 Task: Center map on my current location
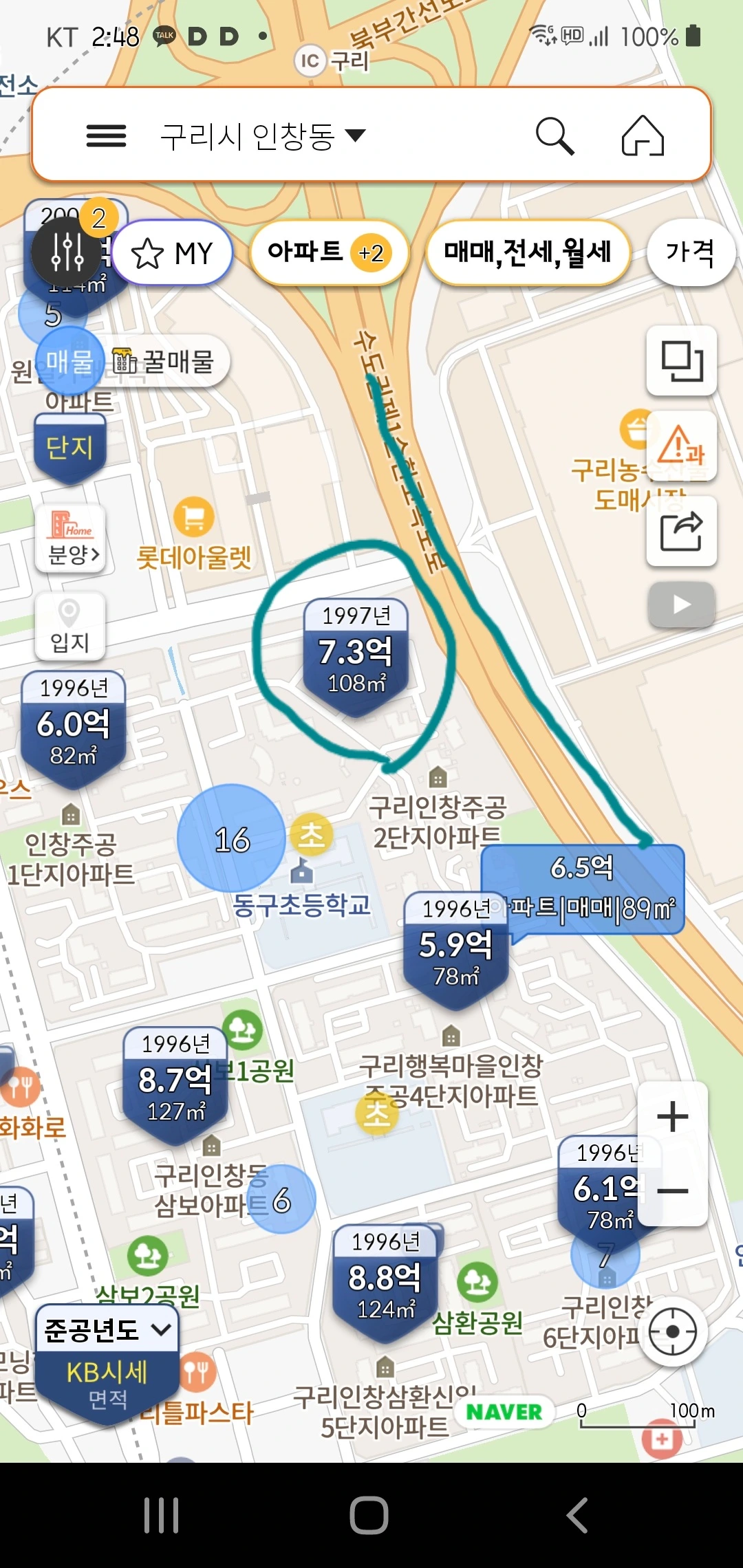pyautogui.click(x=673, y=1332)
